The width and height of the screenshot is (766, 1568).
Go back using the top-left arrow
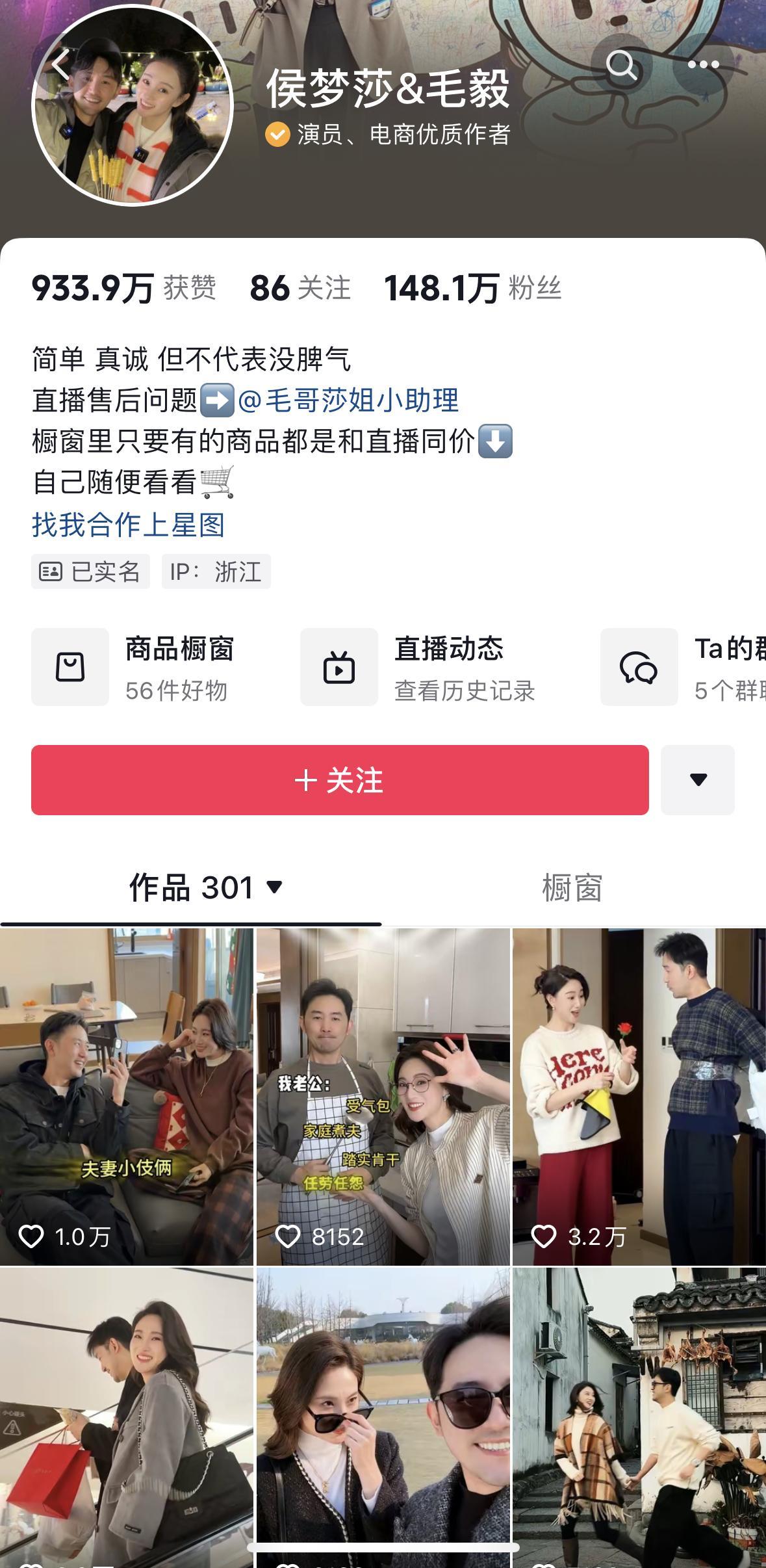coord(60,65)
